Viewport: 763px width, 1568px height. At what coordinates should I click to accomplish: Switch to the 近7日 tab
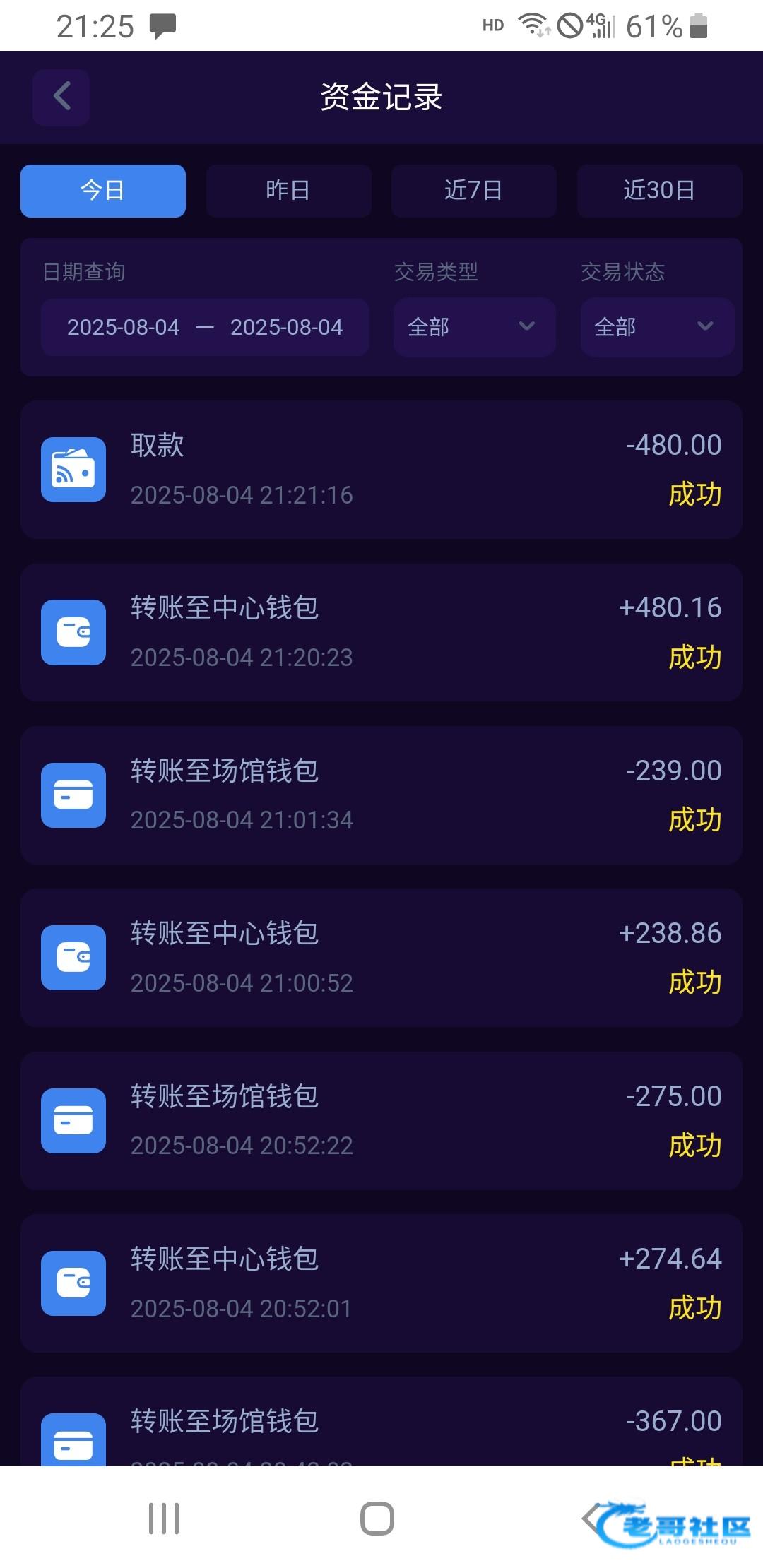click(473, 191)
